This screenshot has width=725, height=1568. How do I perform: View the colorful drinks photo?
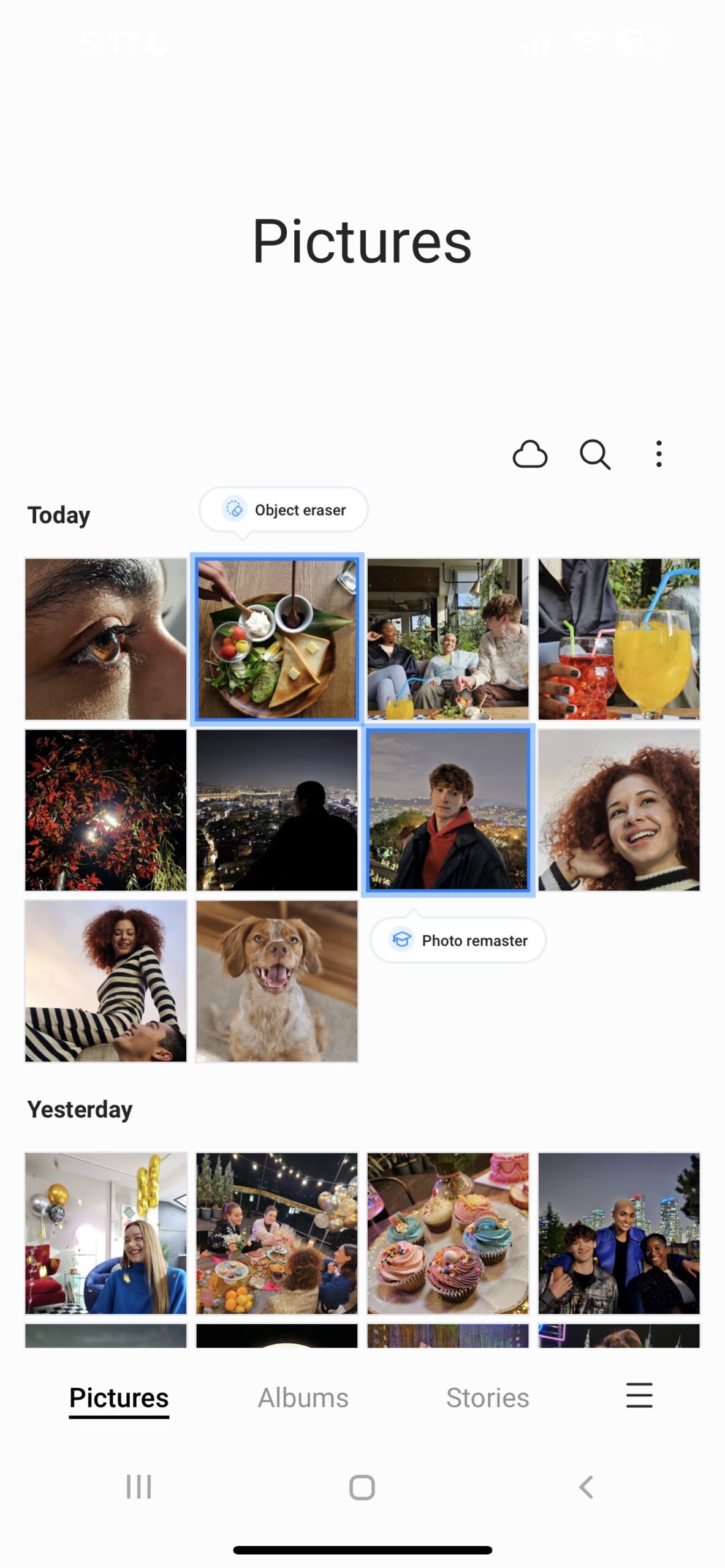[x=619, y=639]
